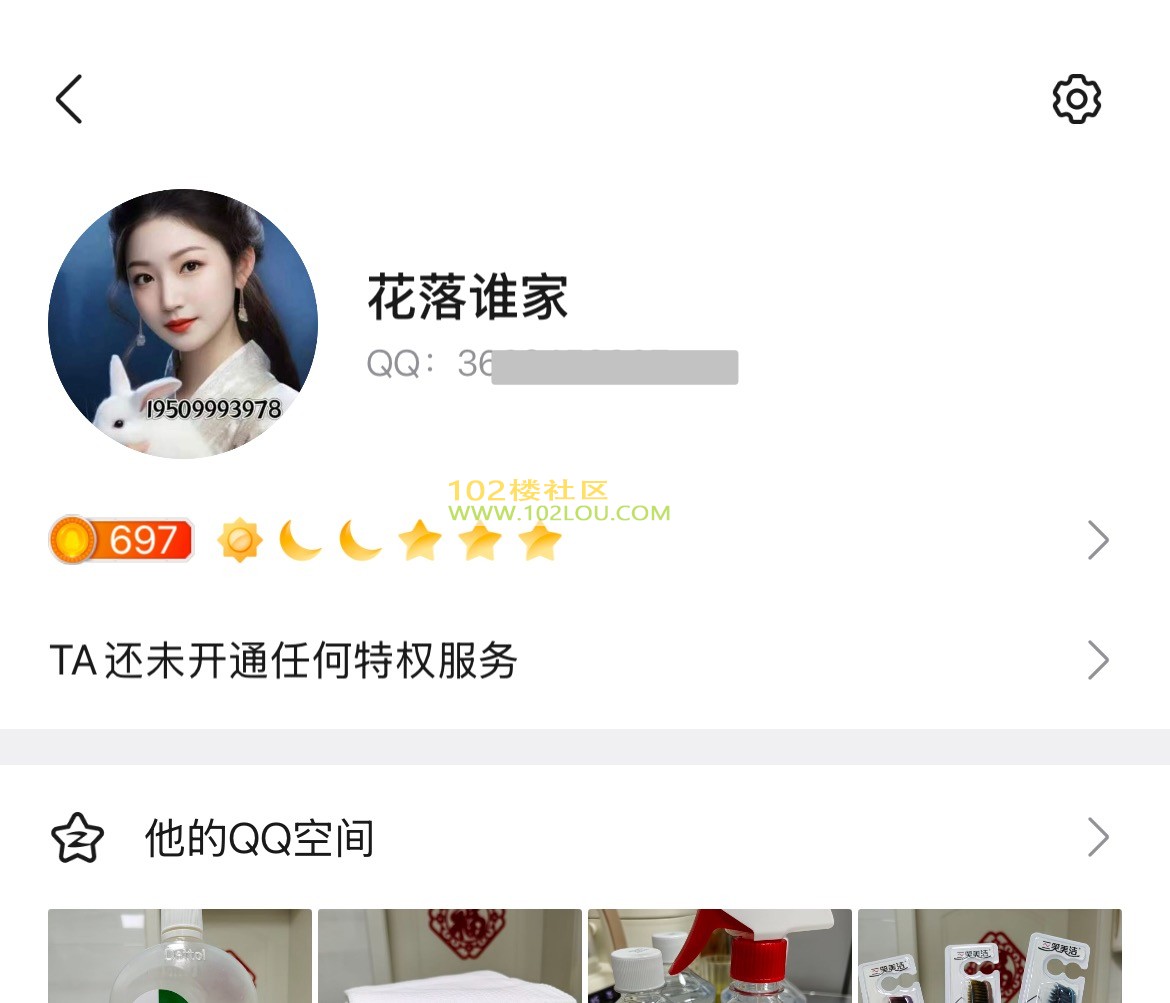Open the red spray bottle photo

point(719,956)
